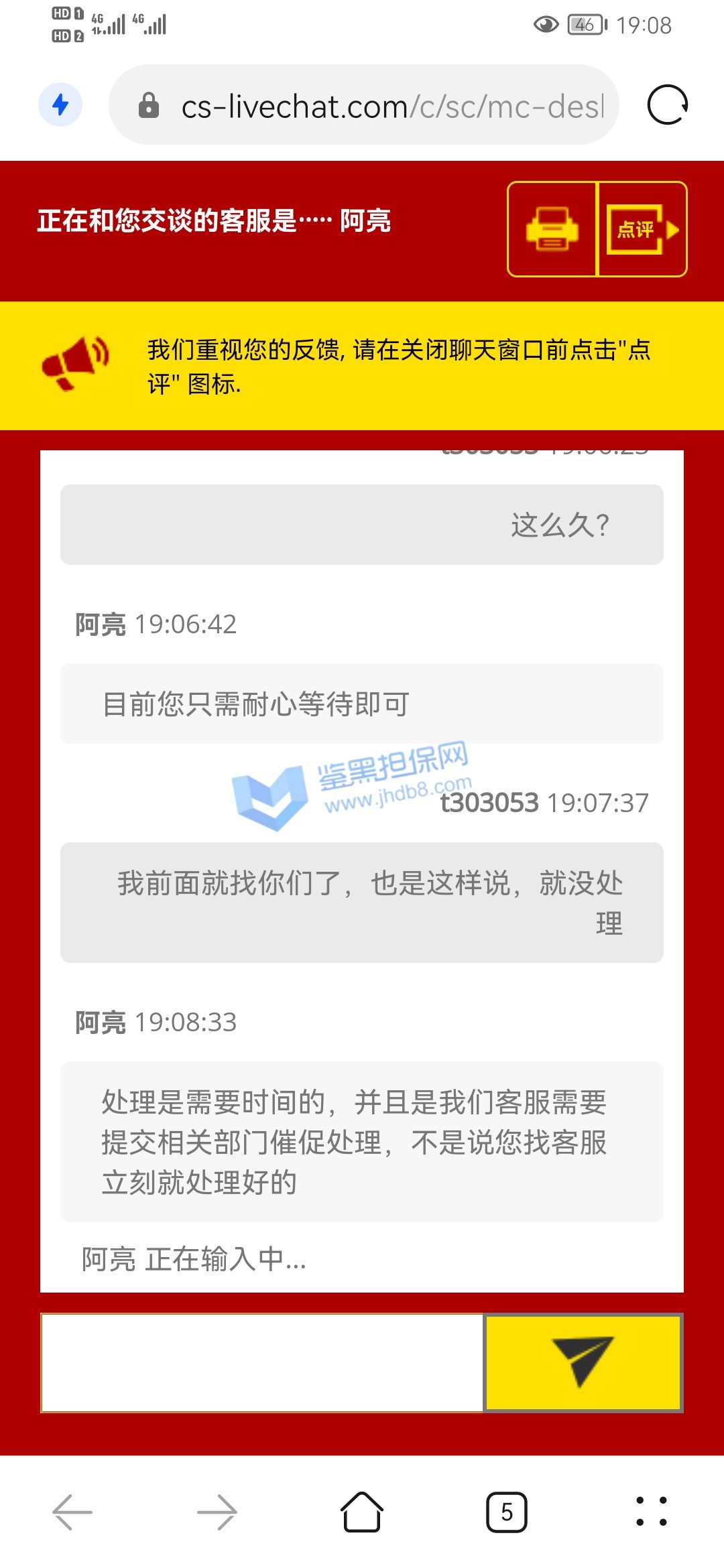
Task: Tap the 点评 rating button
Action: 642,229
